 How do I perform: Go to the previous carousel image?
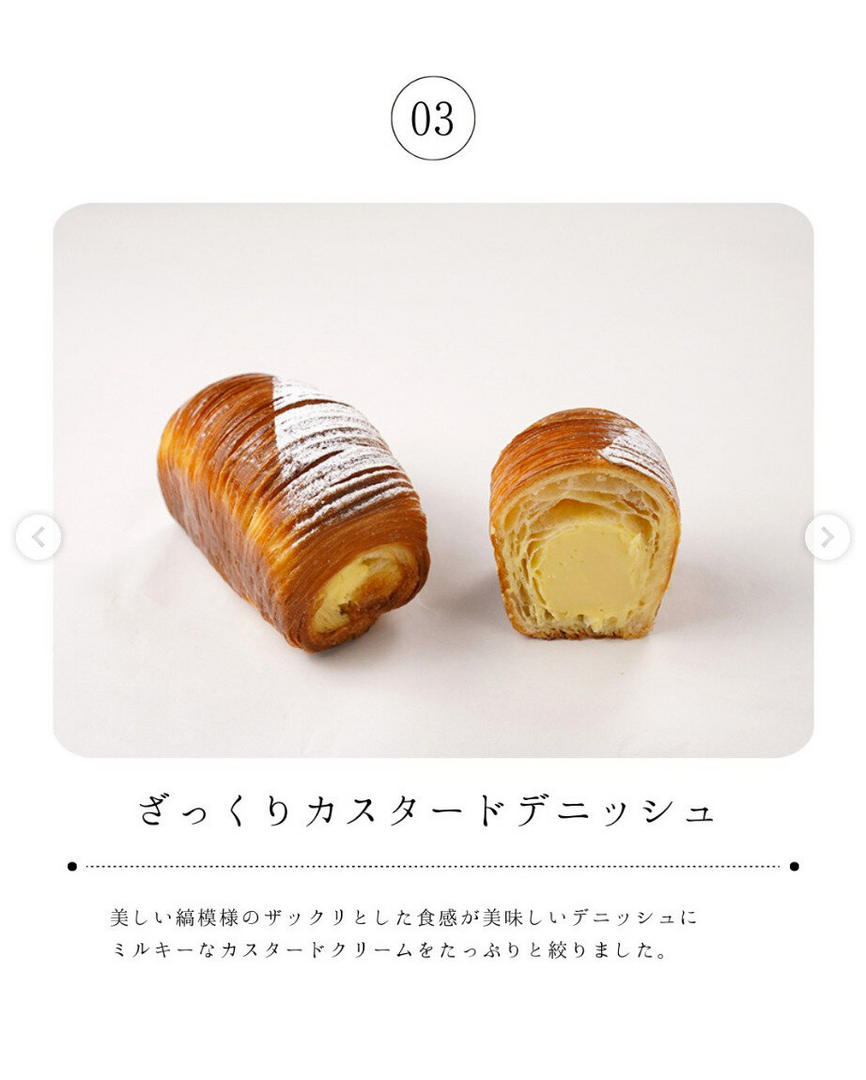[38, 538]
